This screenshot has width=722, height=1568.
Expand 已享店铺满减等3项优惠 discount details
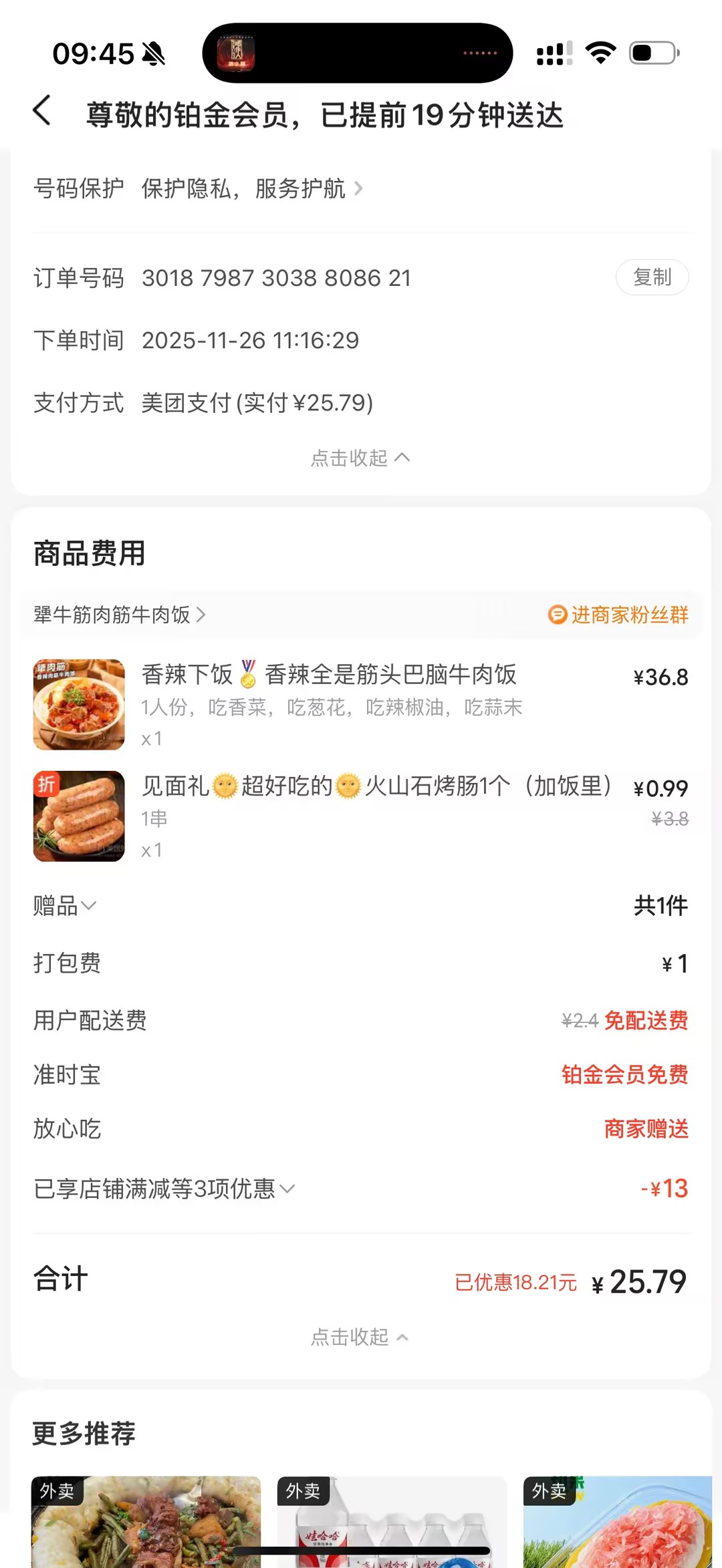click(x=164, y=1189)
